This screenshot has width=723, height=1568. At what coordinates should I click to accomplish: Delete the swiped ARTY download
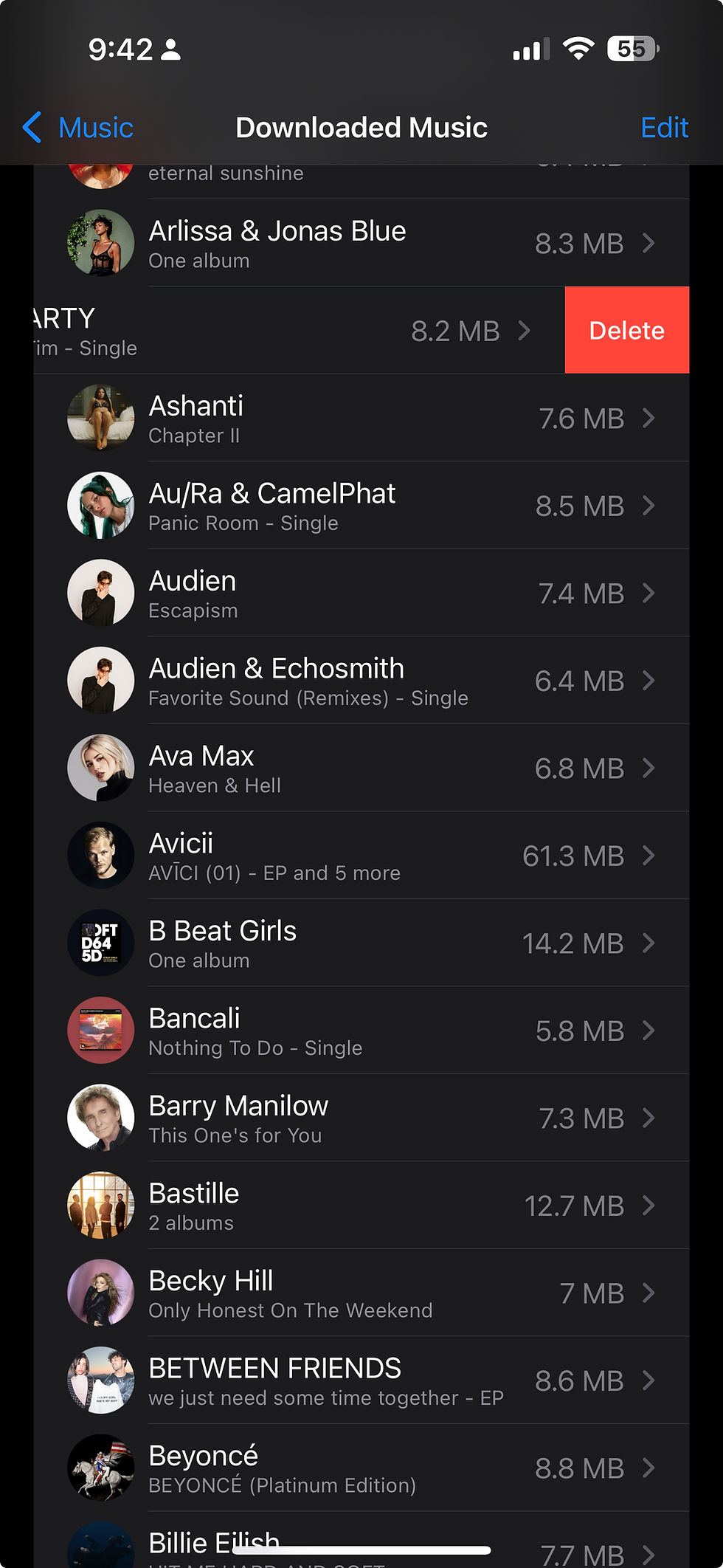tap(626, 330)
